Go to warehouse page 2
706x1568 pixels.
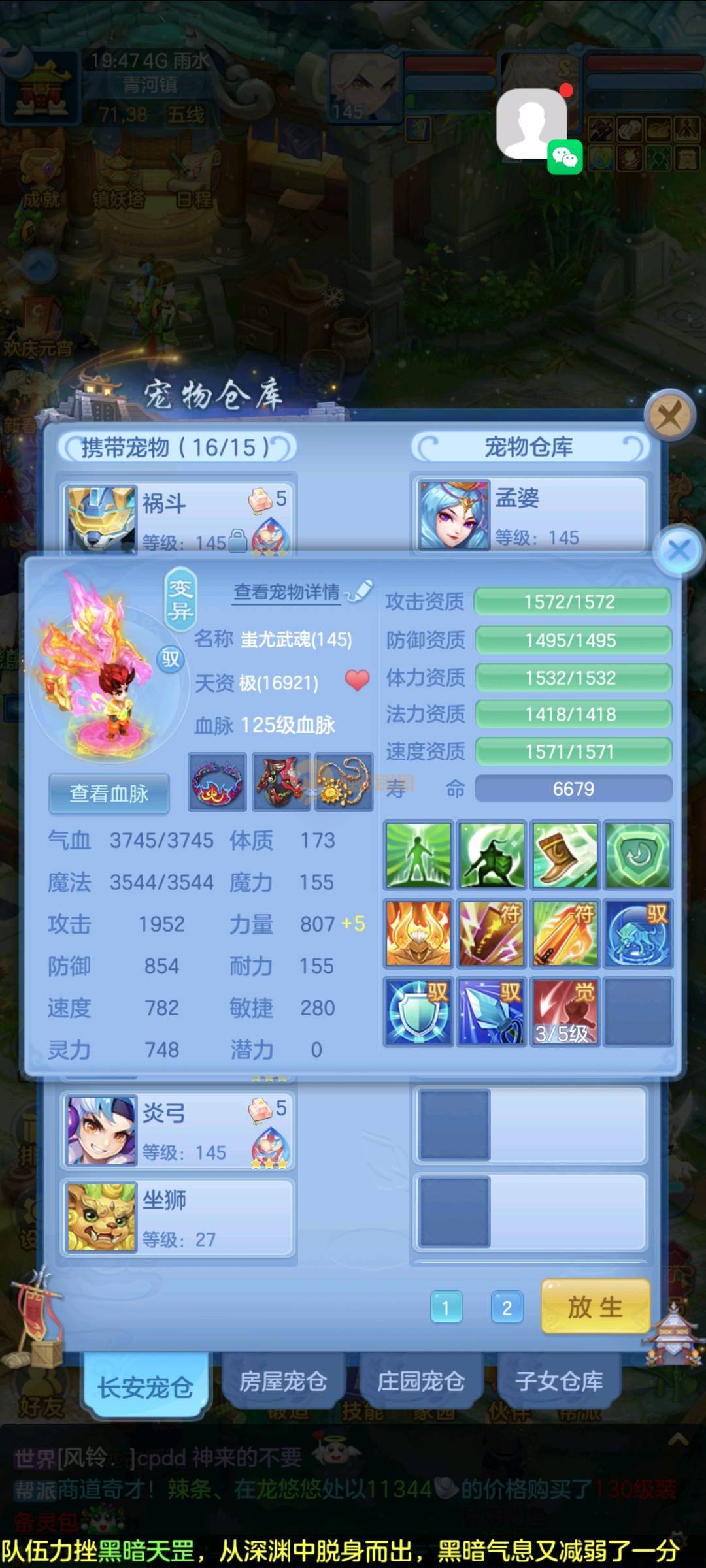[507, 1307]
